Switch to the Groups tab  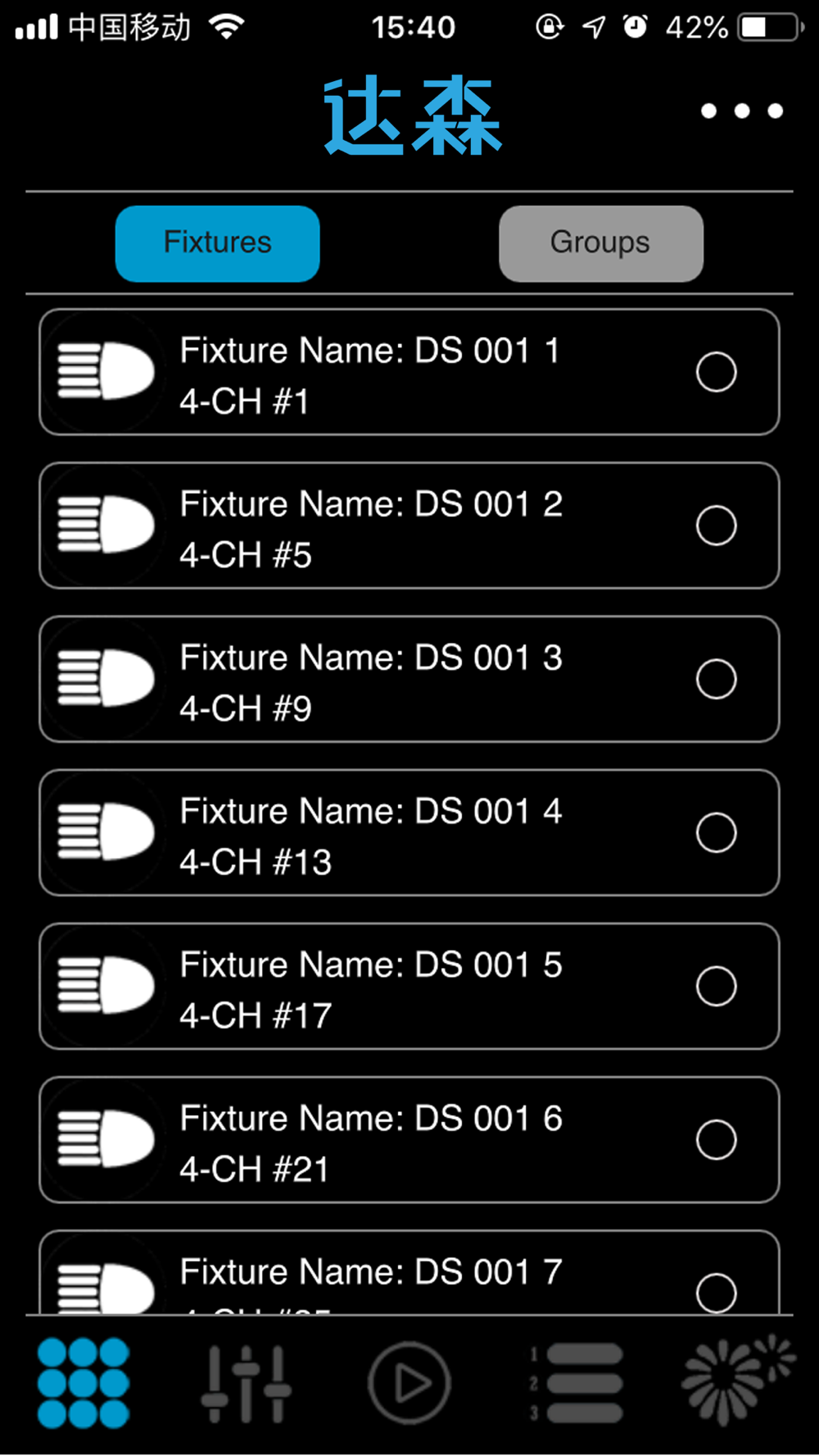coord(601,243)
